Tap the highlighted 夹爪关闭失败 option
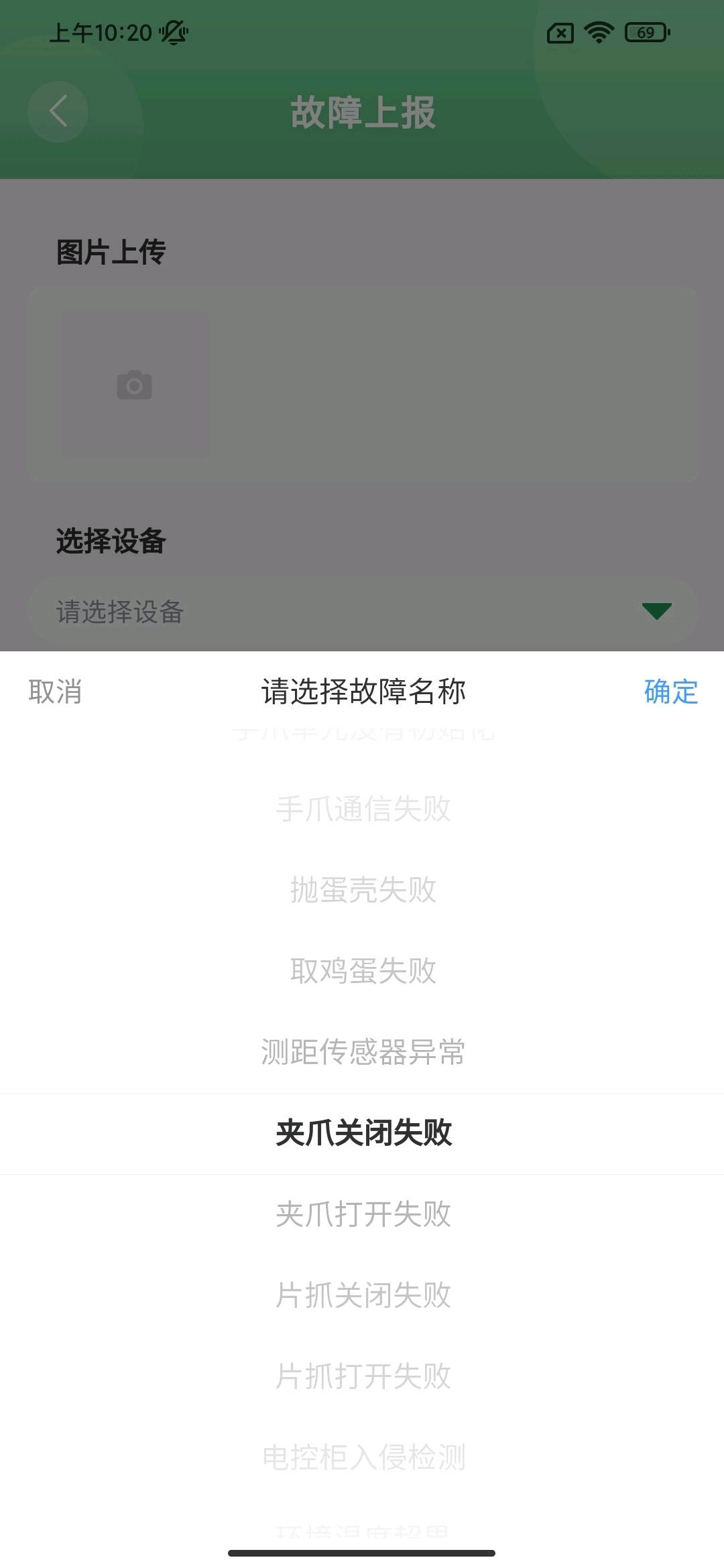 363,1133
